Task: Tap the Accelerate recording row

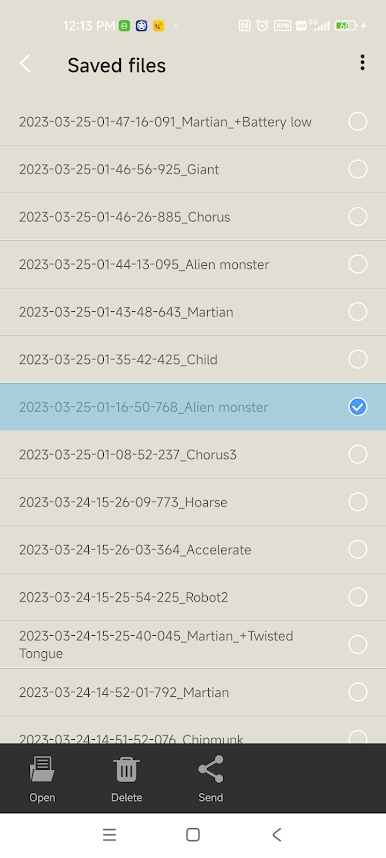Action: point(193,549)
